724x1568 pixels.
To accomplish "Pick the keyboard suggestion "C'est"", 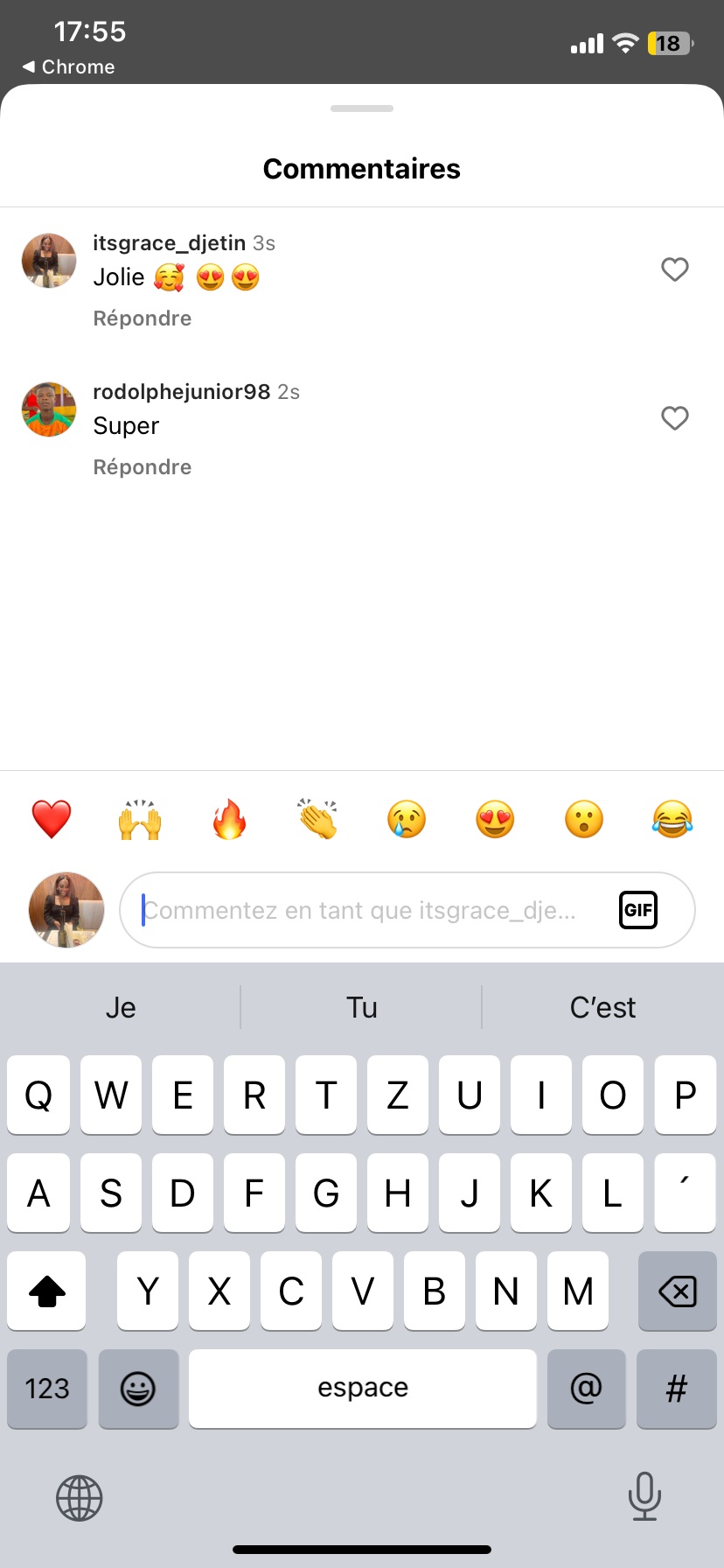I will point(602,1007).
